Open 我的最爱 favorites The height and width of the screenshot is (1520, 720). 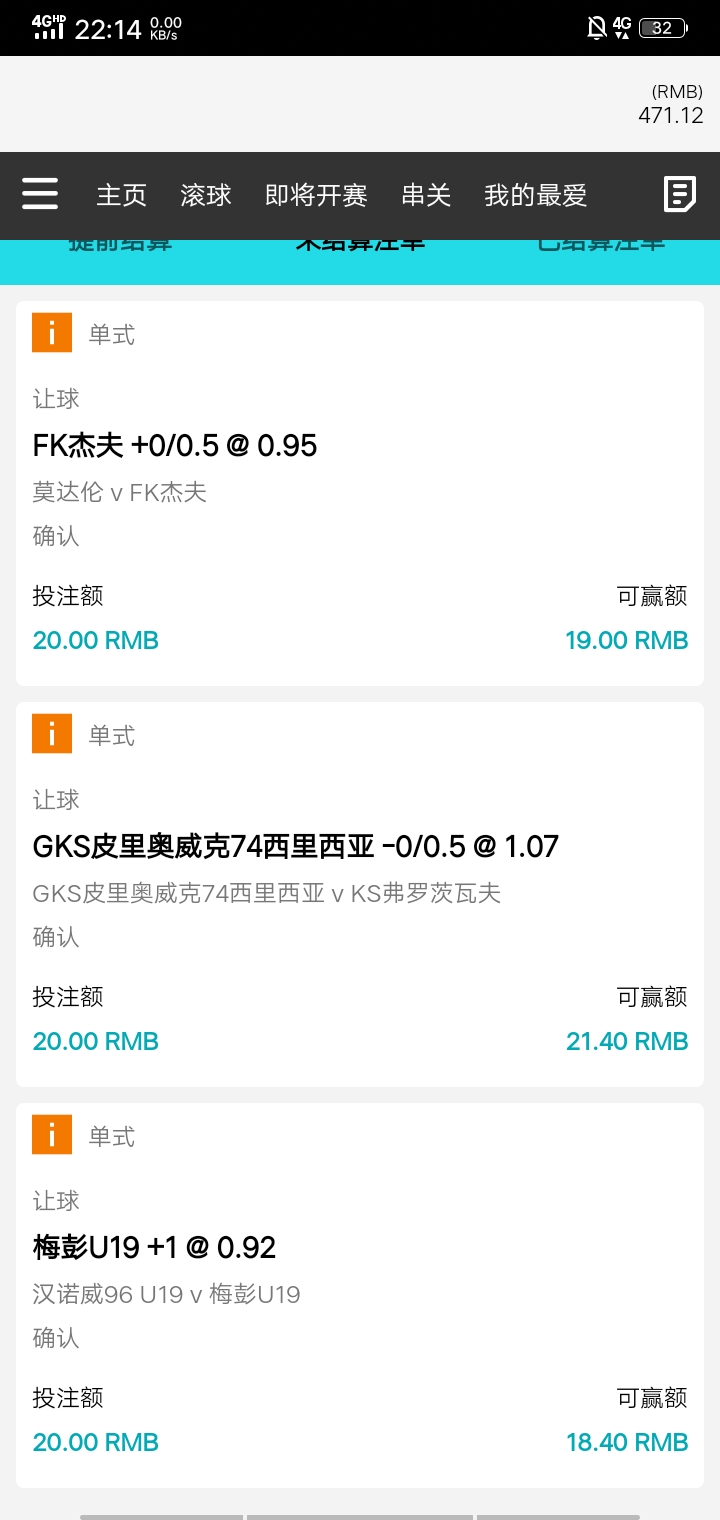click(x=535, y=195)
